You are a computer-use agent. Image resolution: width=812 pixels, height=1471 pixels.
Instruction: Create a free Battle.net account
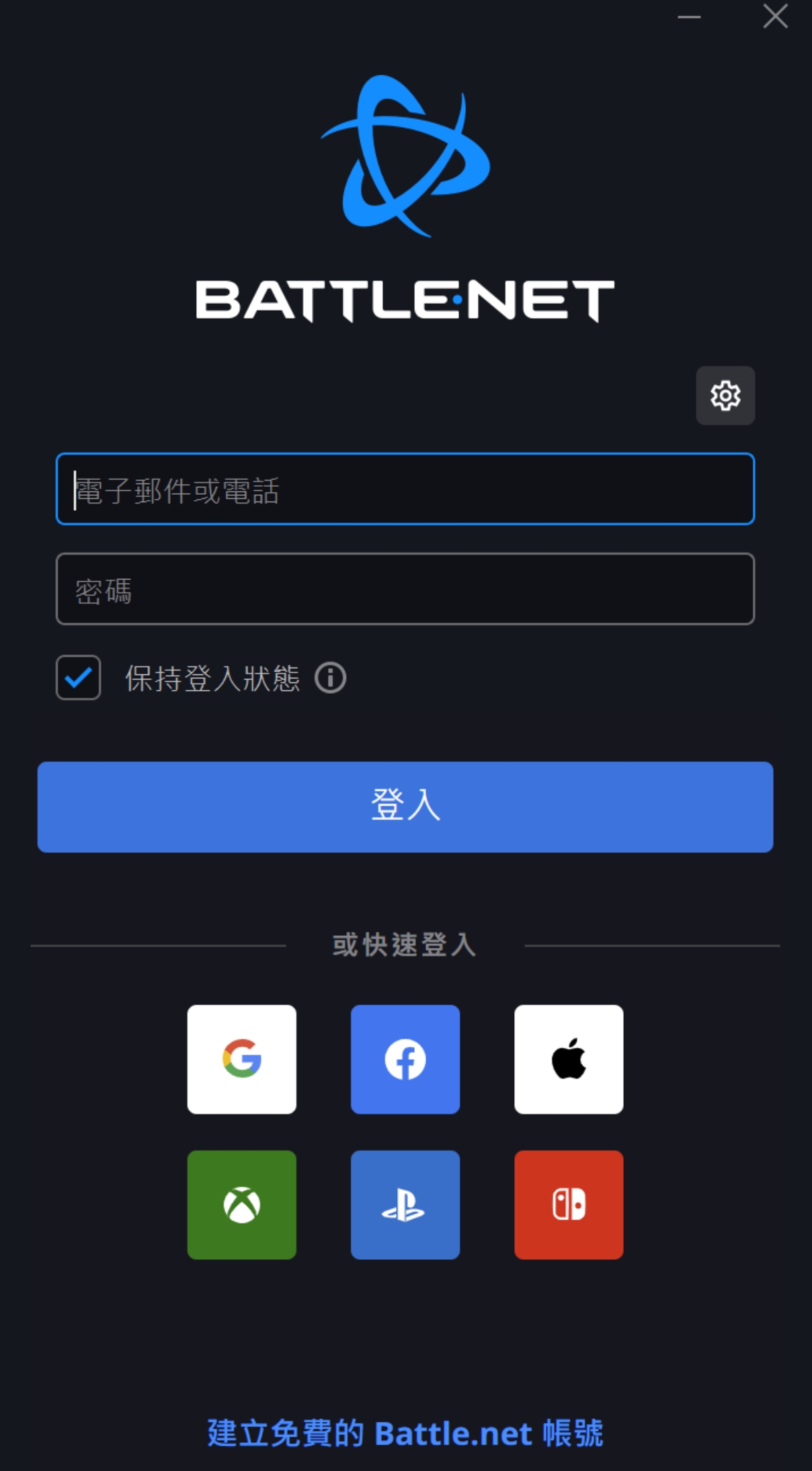405,1433
